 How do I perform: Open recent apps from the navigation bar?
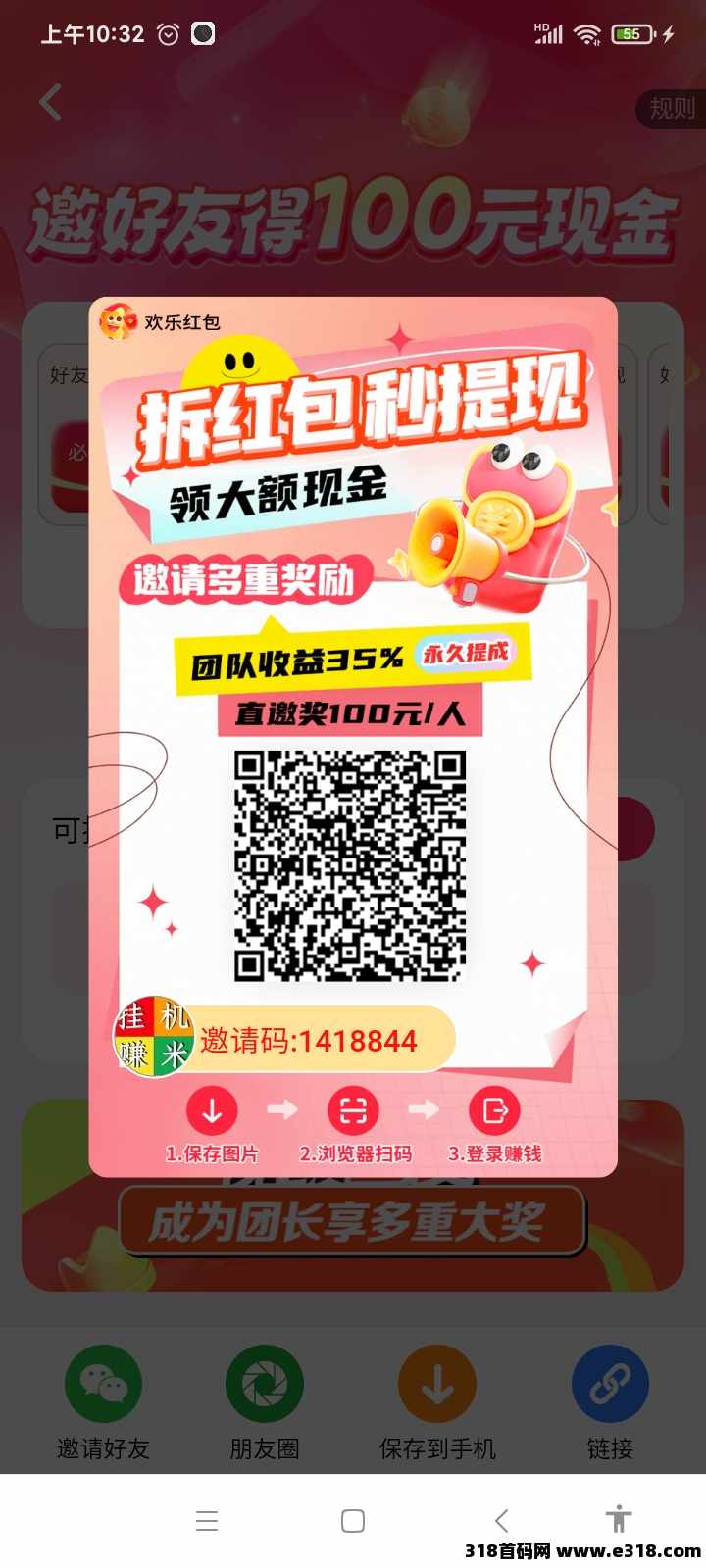(207, 1520)
